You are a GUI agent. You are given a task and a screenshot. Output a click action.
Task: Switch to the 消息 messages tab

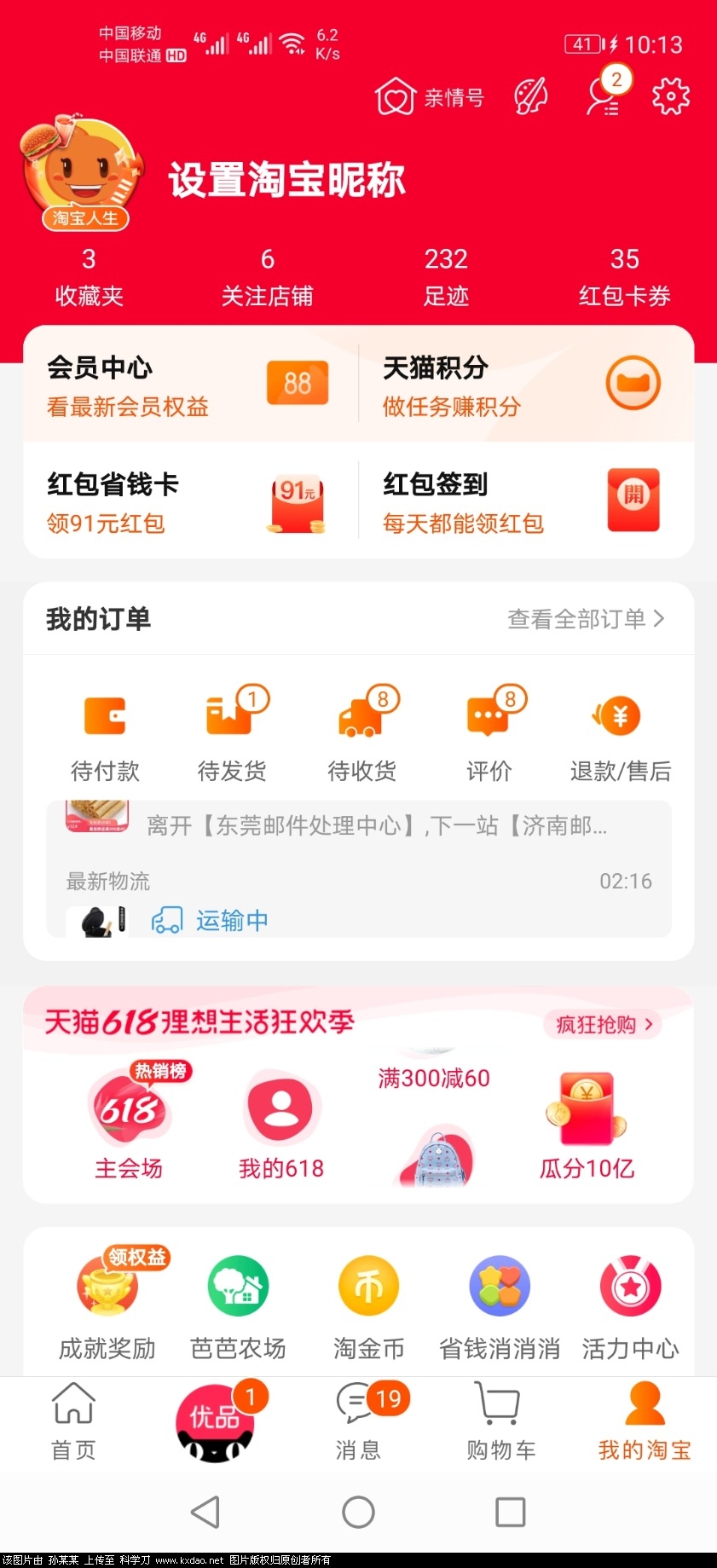coord(358,1420)
